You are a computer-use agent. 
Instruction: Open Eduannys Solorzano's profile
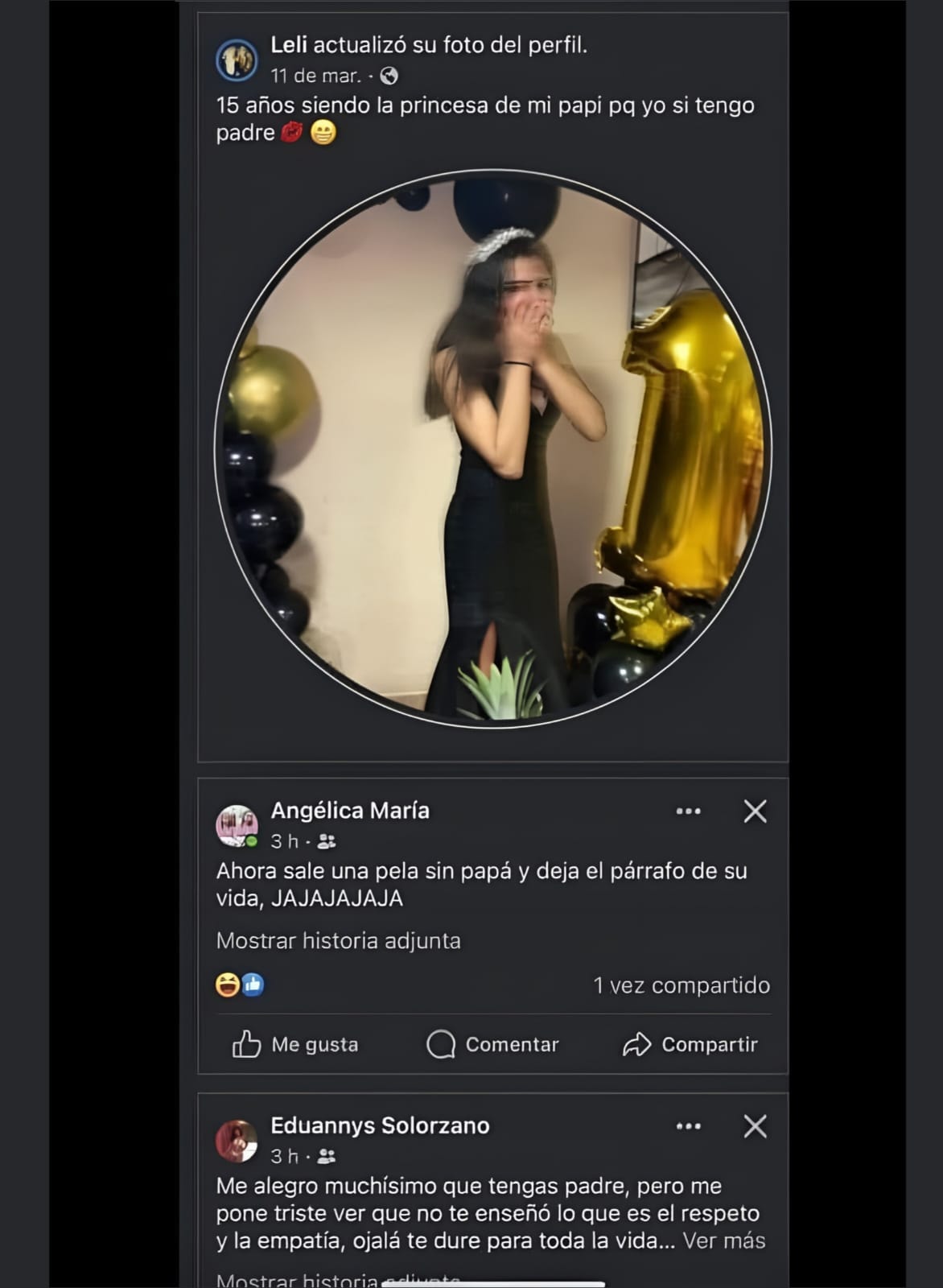click(380, 1125)
